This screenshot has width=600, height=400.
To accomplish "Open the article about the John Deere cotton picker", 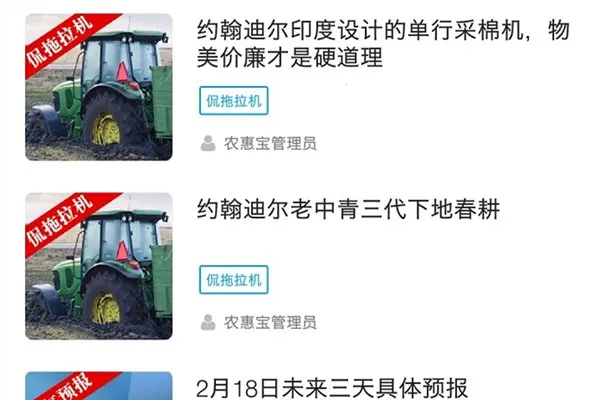I will coord(385,44).
